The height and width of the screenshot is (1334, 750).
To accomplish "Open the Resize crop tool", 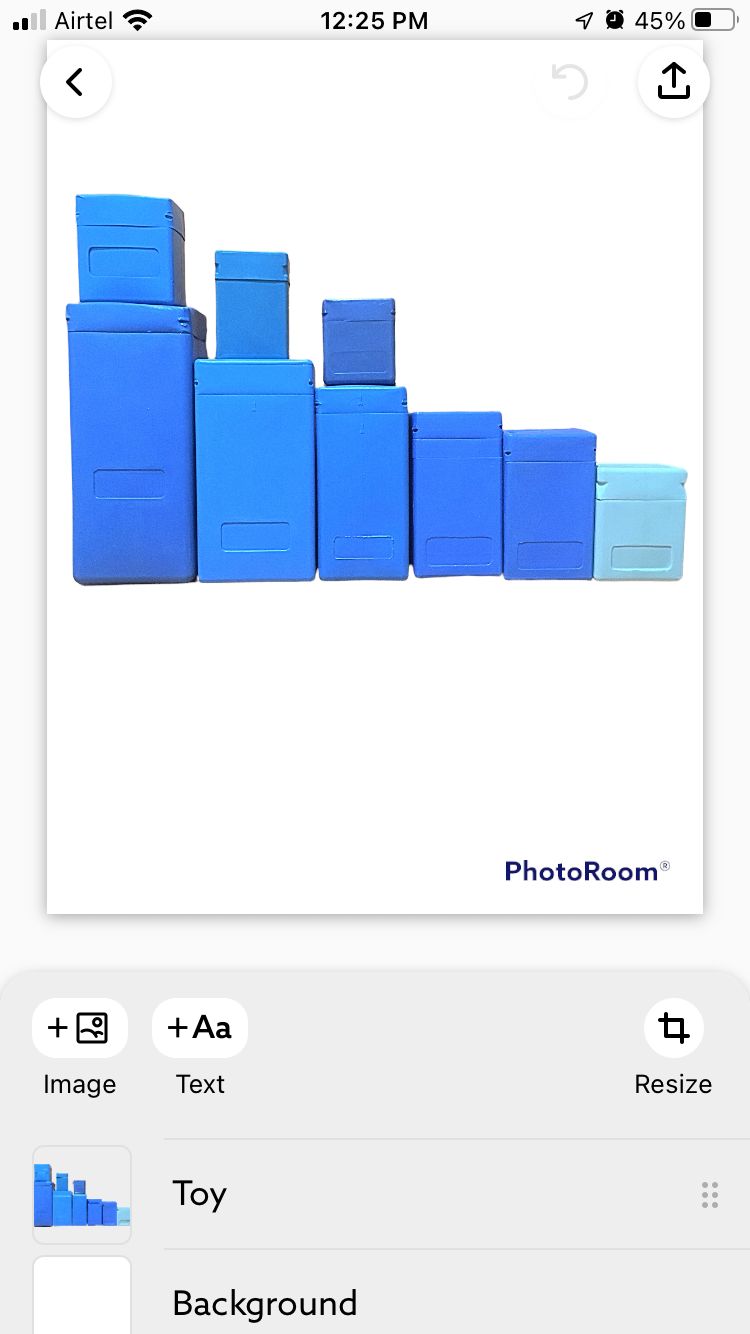I will (673, 1028).
